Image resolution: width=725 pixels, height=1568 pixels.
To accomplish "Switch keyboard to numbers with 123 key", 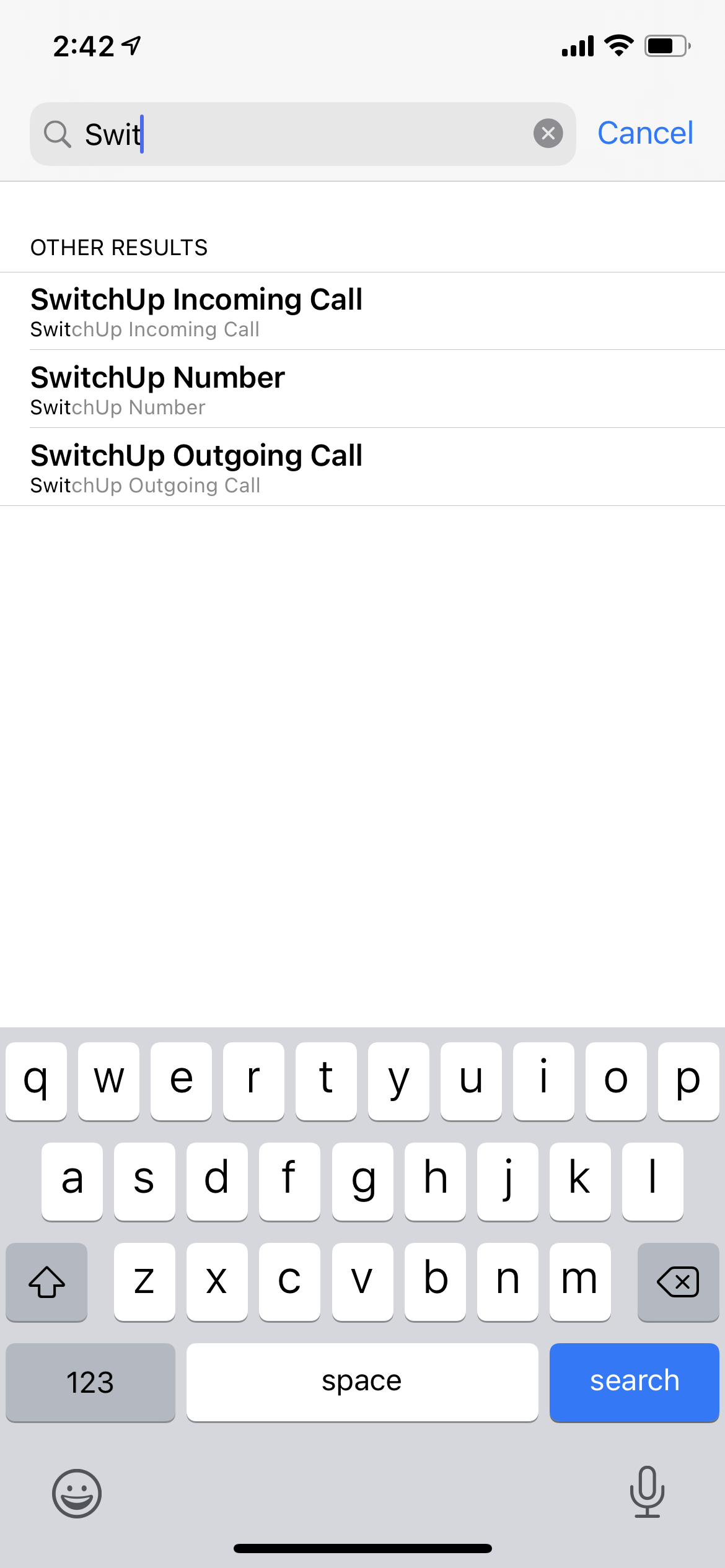I will (90, 1382).
